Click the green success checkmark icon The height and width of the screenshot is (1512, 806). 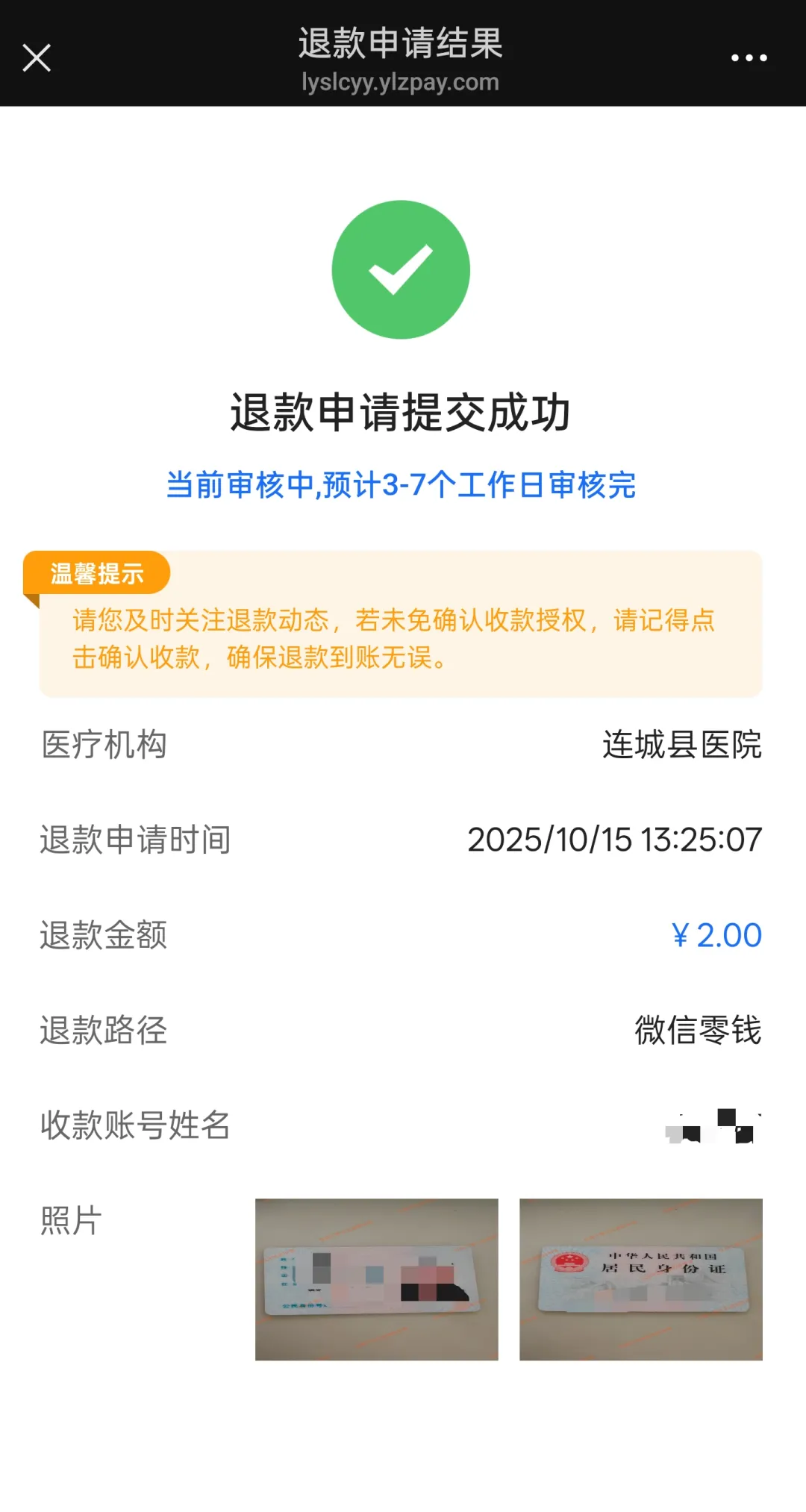(x=402, y=270)
